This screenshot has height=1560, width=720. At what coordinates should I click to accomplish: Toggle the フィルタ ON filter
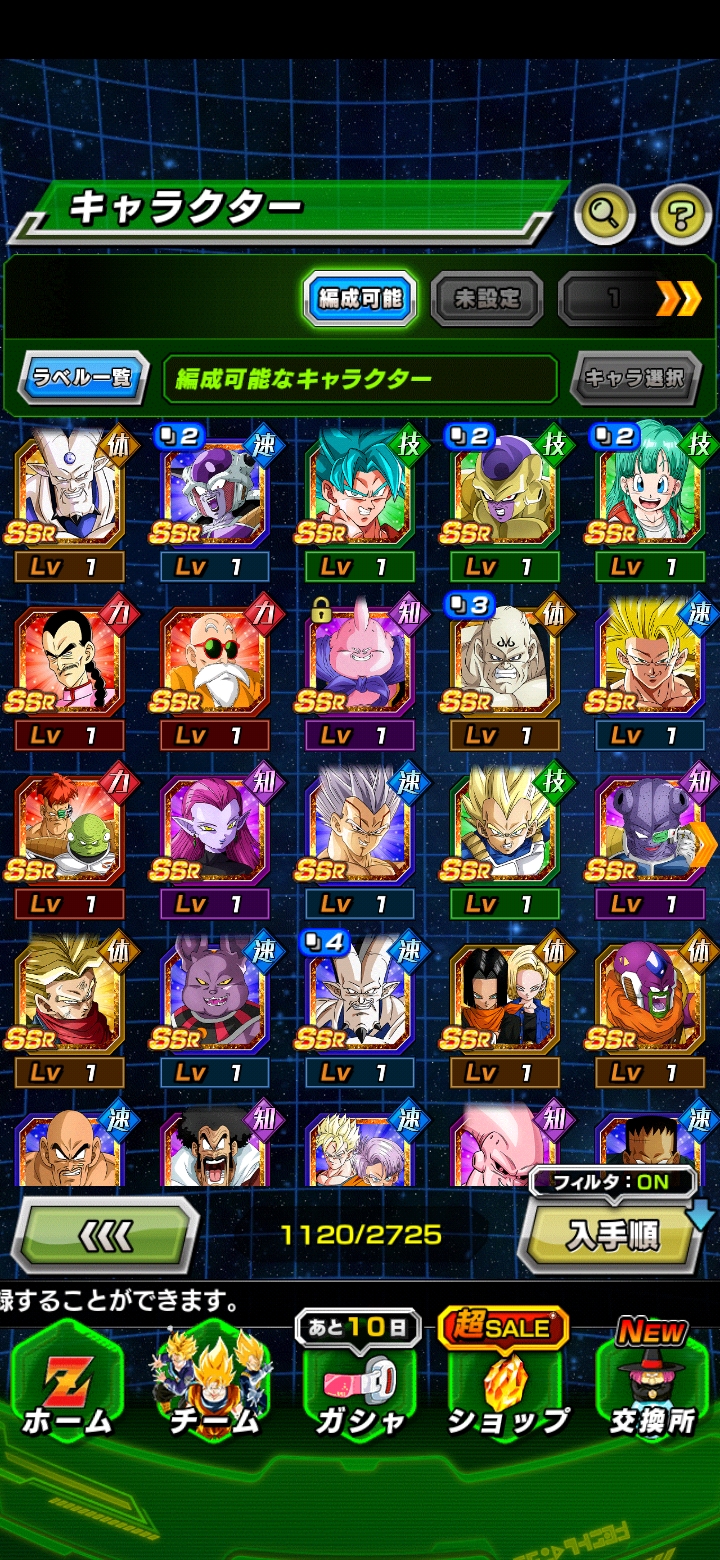pyautogui.click(x=613, y=1182)
